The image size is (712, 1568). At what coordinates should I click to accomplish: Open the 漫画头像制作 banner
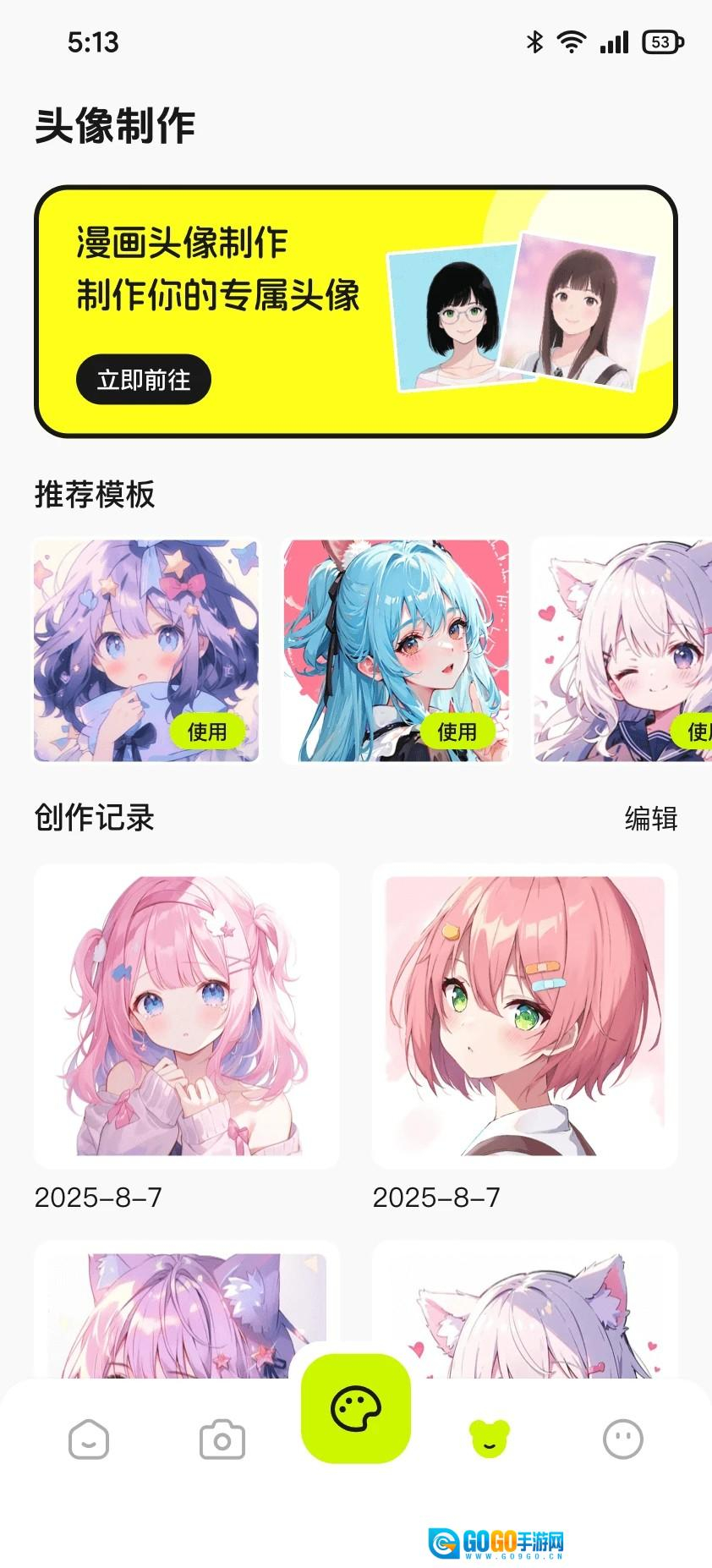point(355,311)
